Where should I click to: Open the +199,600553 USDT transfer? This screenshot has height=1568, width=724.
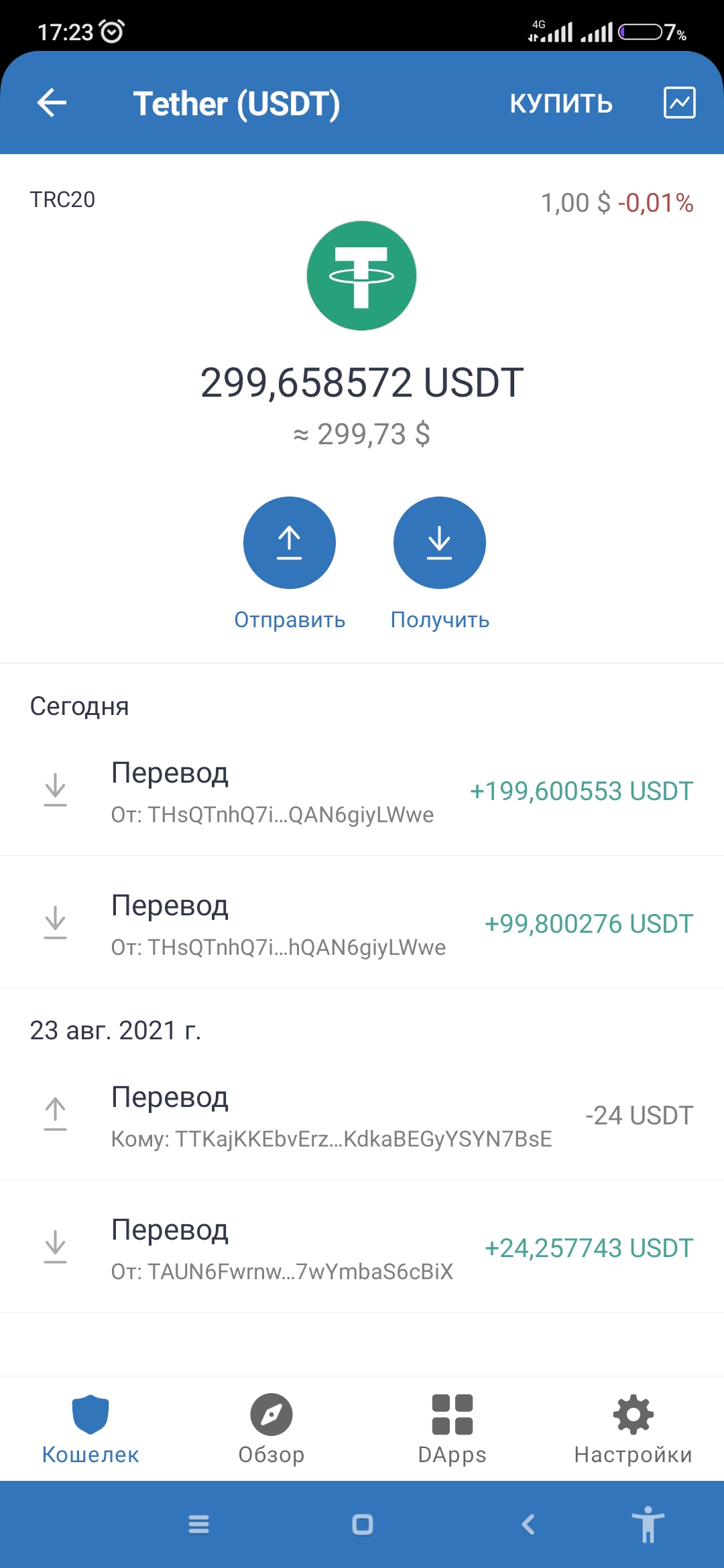click(x=362, y=791)
